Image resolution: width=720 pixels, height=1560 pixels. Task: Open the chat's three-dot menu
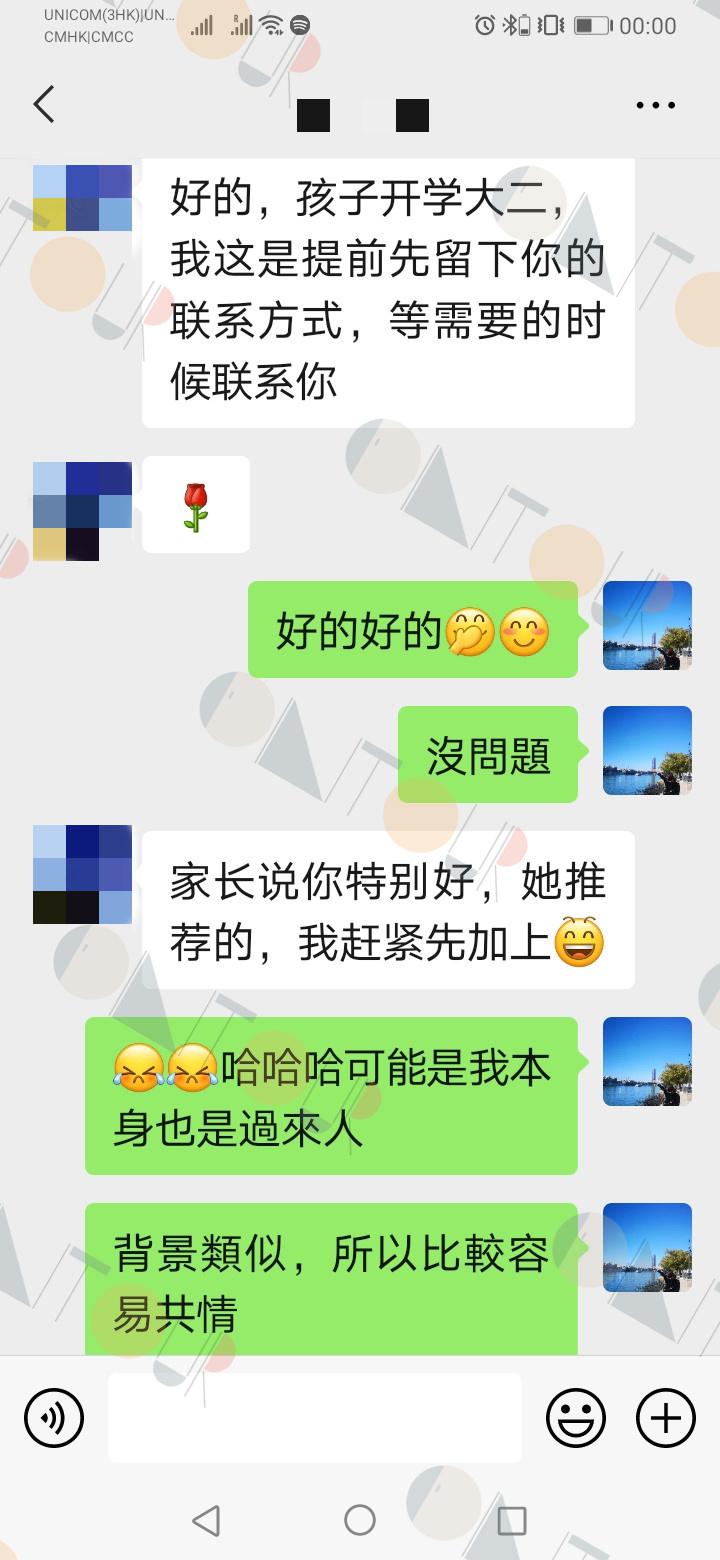point(655,105)
